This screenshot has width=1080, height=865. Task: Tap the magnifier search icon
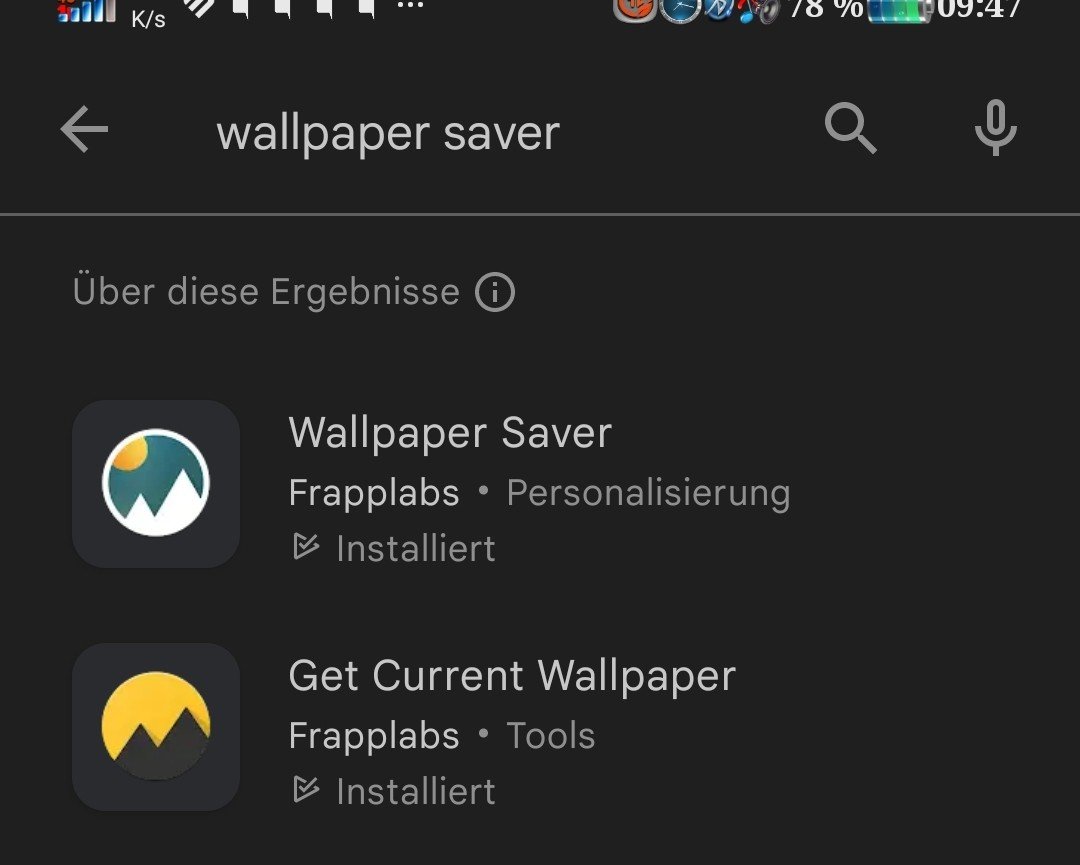[850, 130]
